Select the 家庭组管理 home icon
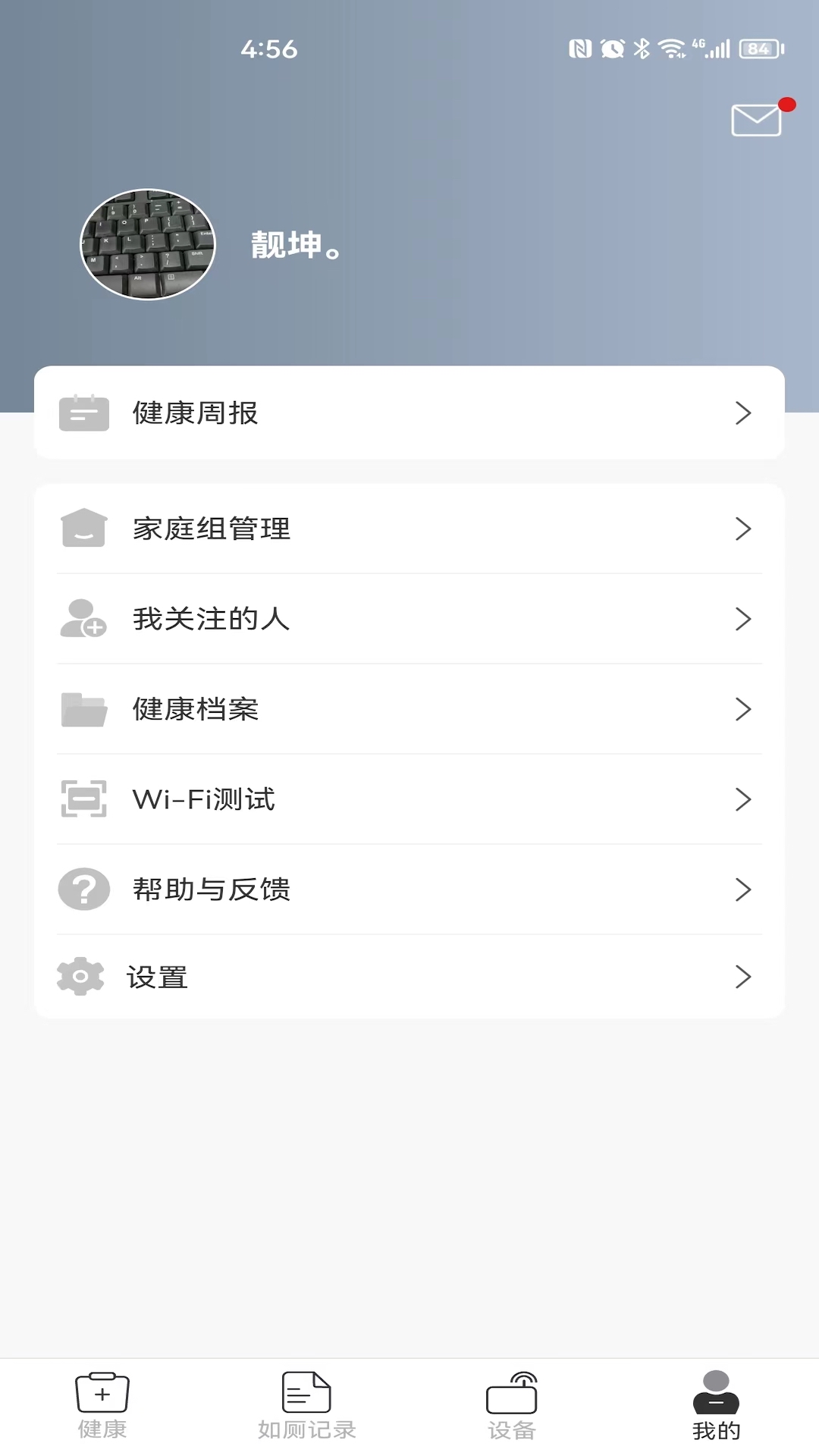Viewport: 819px width, 1456px height. click(83, 529)
